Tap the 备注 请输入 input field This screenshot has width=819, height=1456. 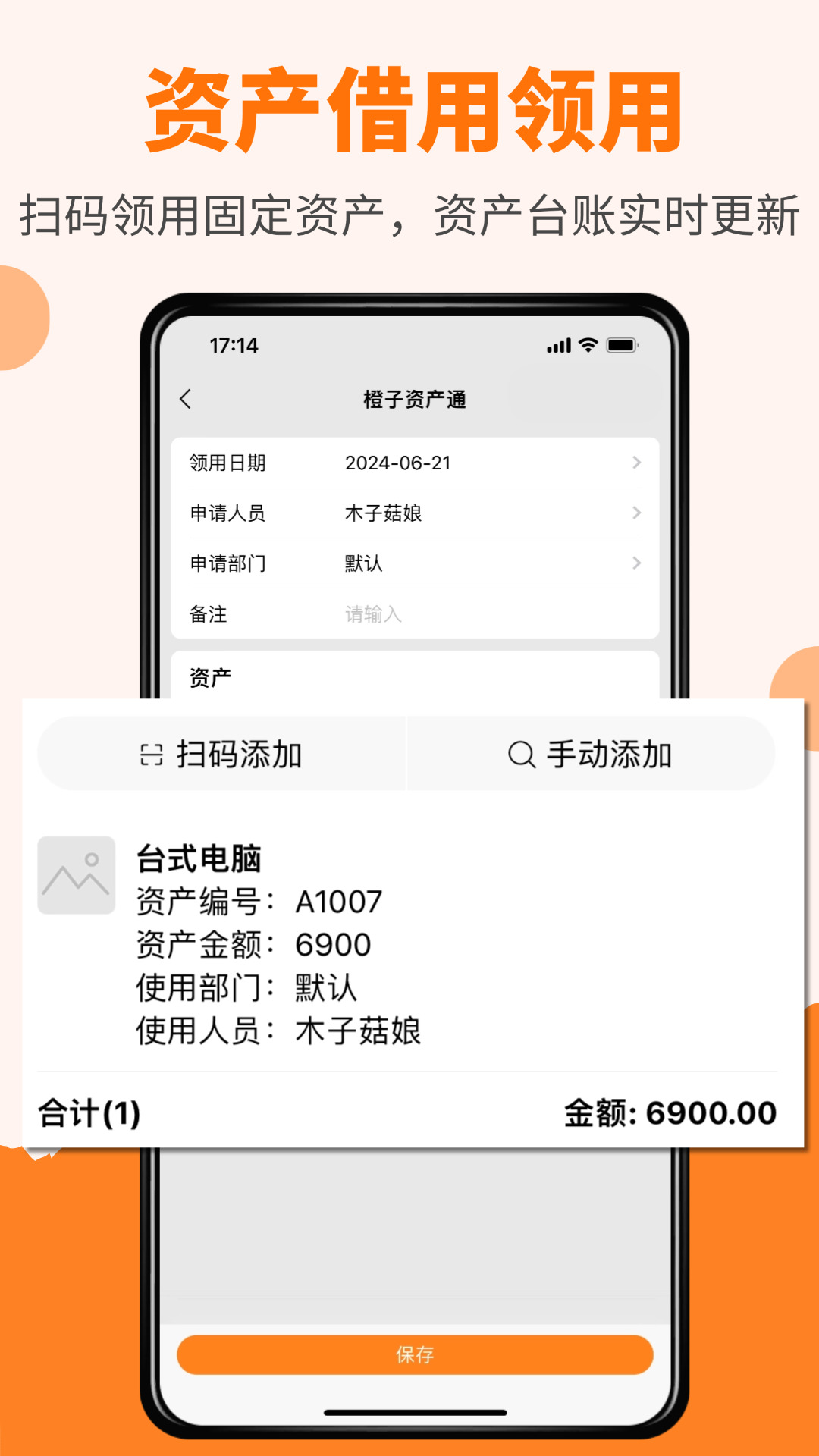[372, 615]
